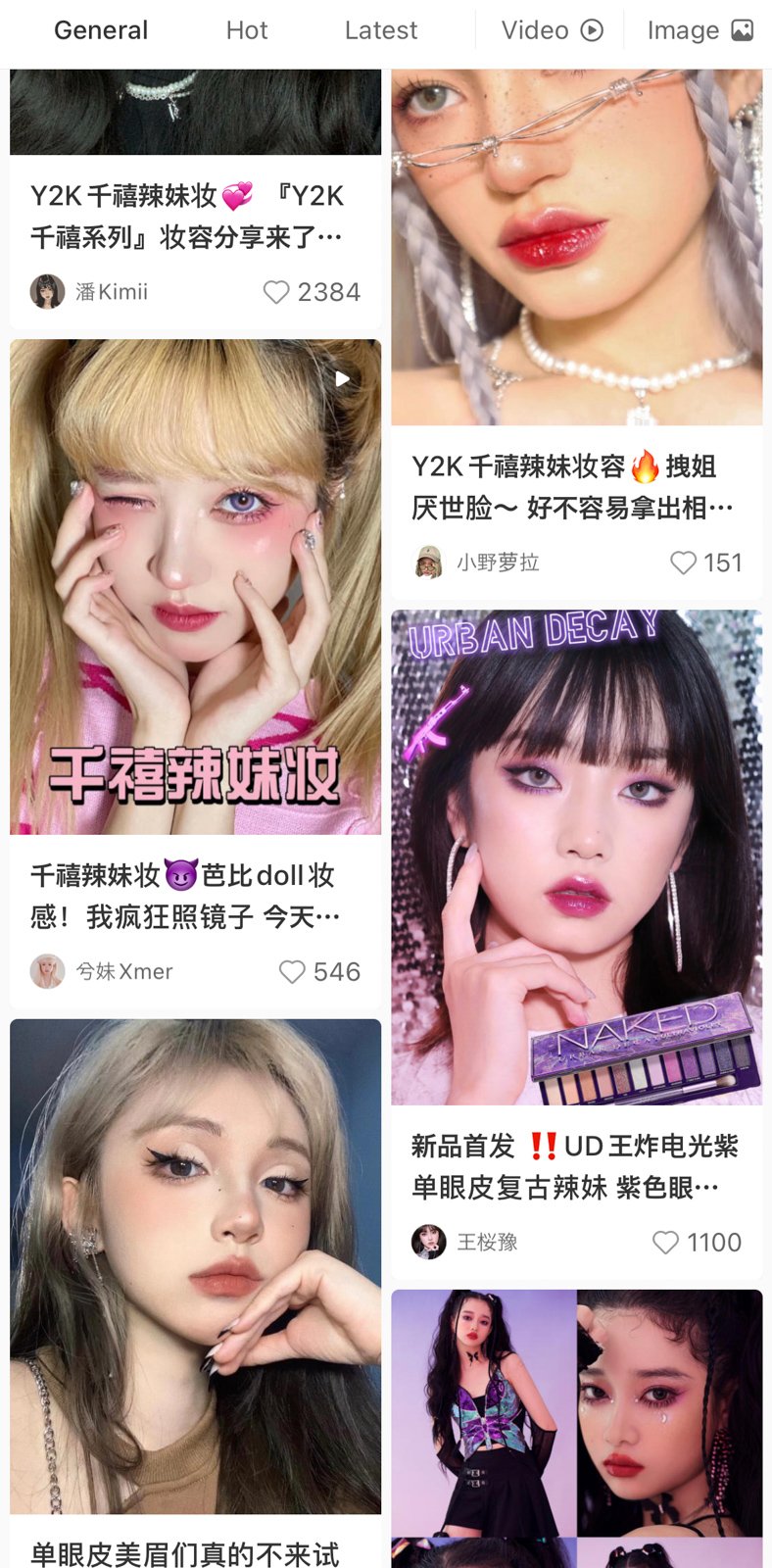This screenshot has width=772, height=1568.
Task: Open the Urban Decay Naked palette post
Action: click(576, 857)
